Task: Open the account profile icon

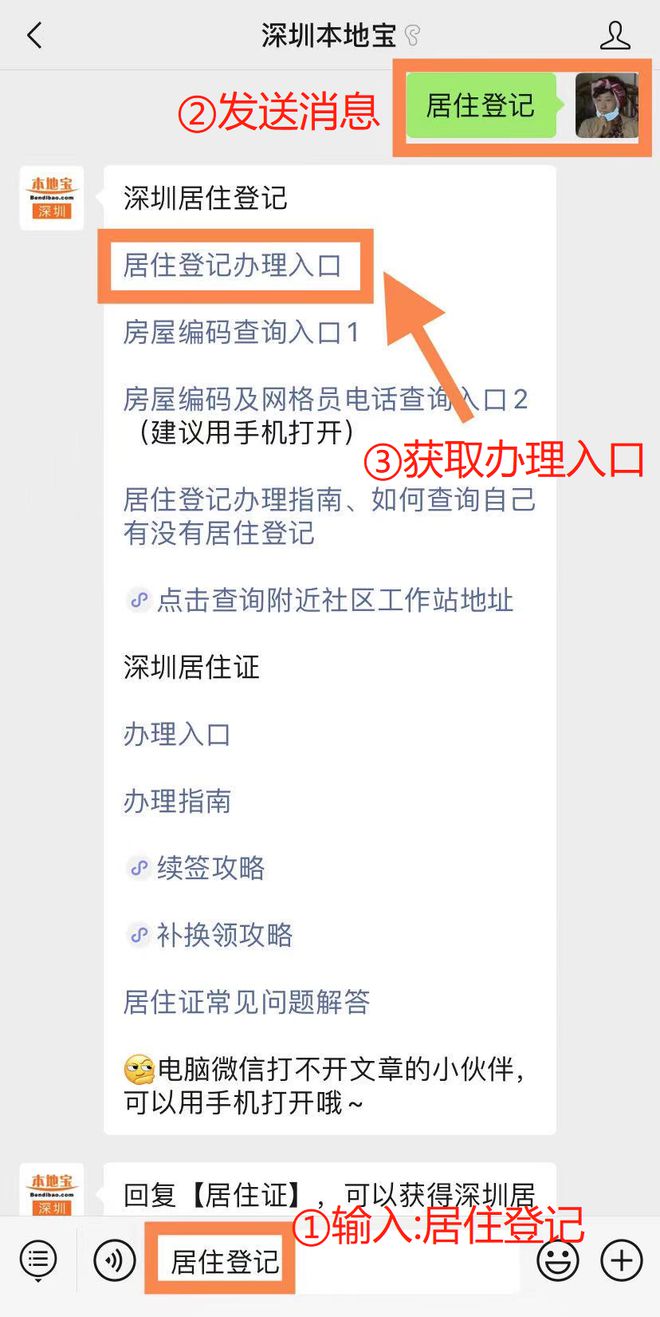Action: click(x=615, y=36)
